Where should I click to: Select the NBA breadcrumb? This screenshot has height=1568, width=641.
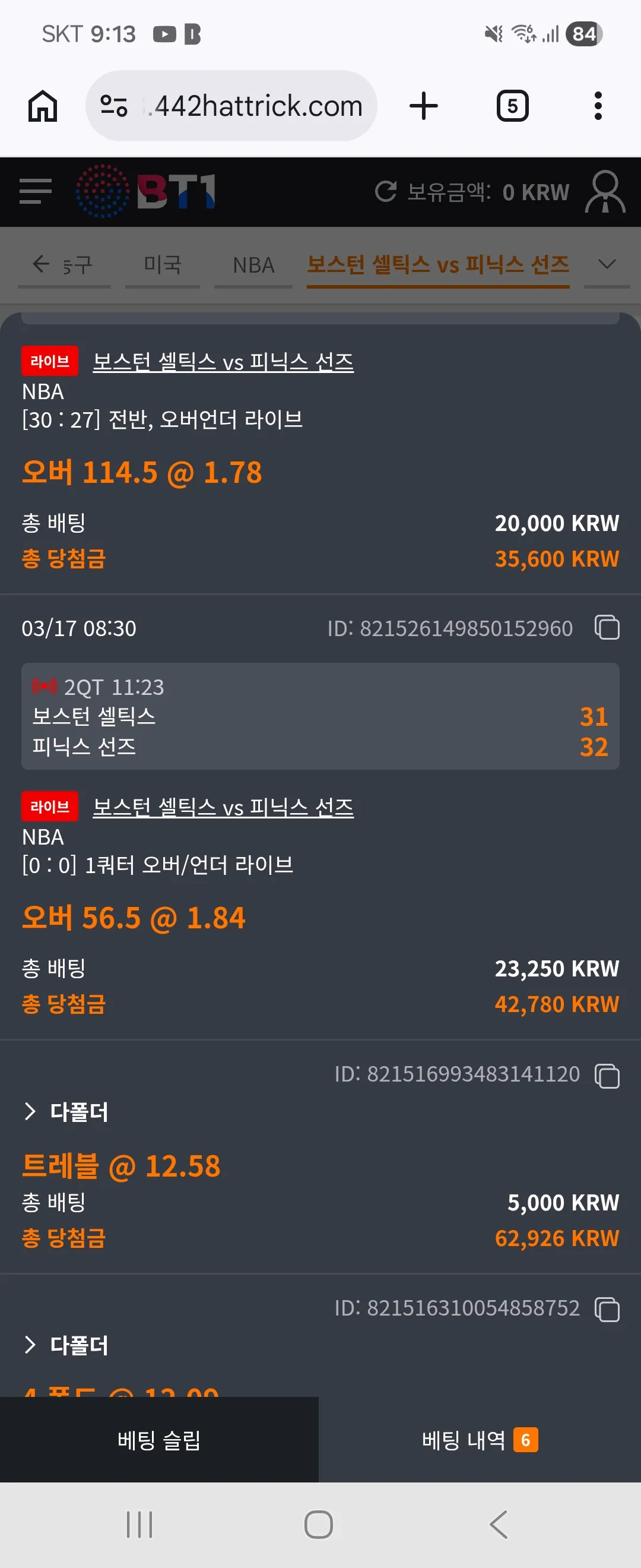[x=253, y=265]
